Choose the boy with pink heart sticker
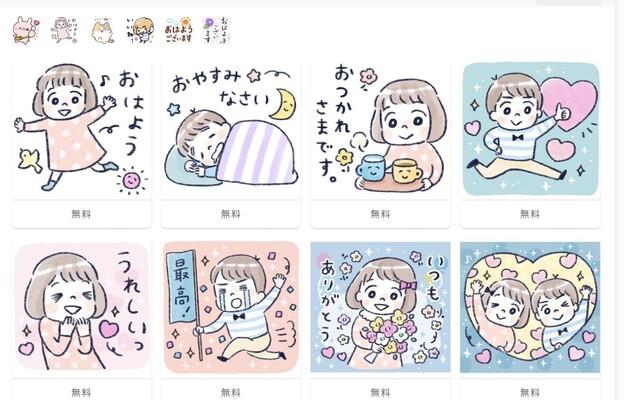The width and height of the screenshot is (624, 400). pos(530,130)
